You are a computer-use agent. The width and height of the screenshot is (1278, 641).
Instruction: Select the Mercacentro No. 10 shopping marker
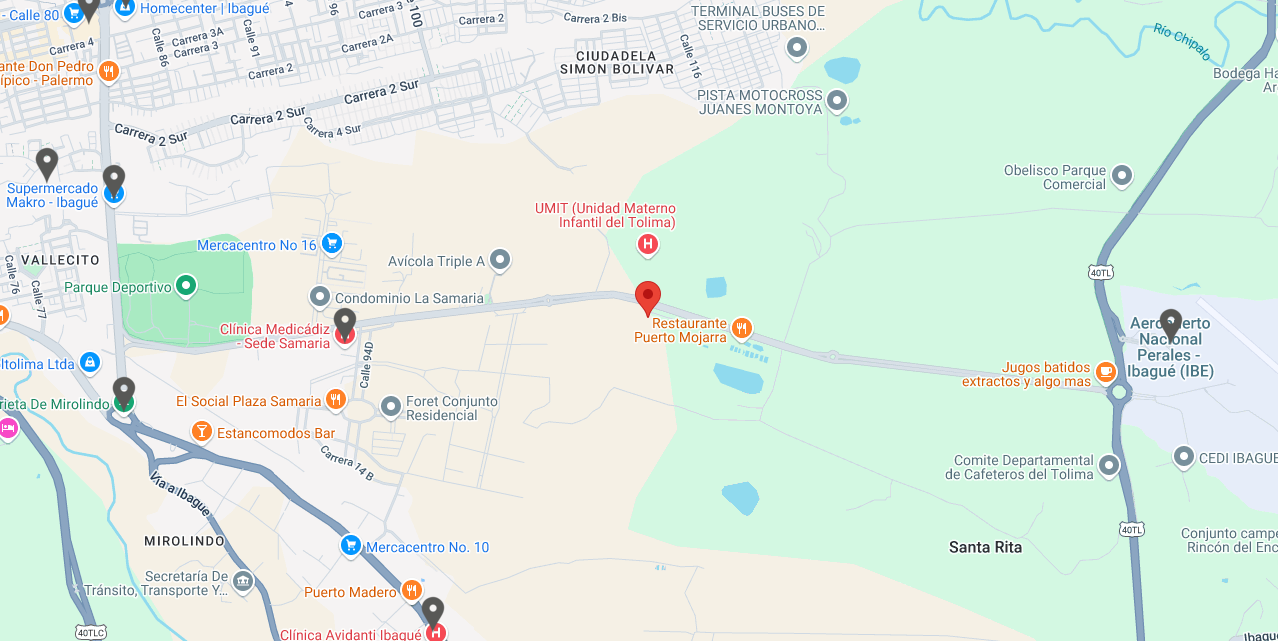[350, 546]
